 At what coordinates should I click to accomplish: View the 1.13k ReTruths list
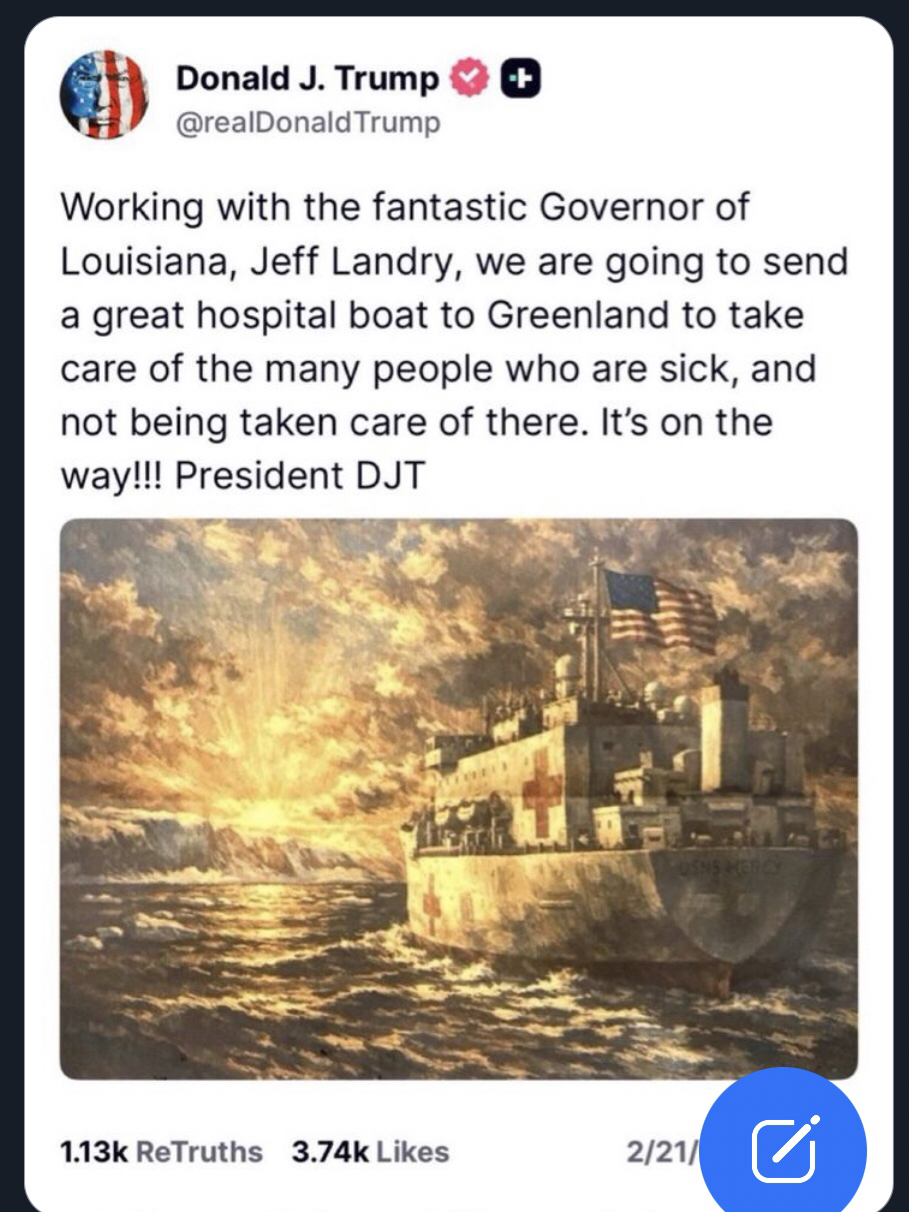coord(162,1151)
